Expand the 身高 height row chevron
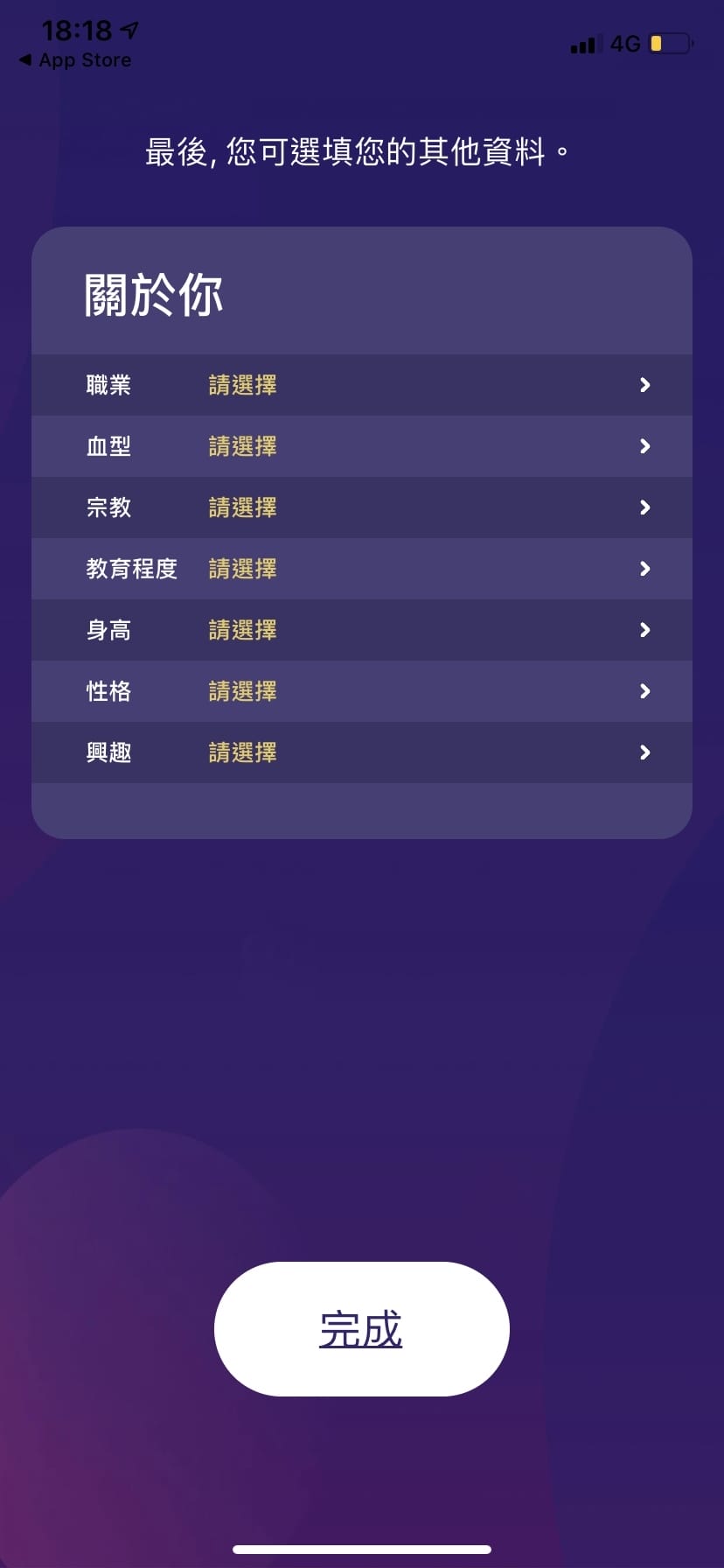 click(x=644, y=630)
